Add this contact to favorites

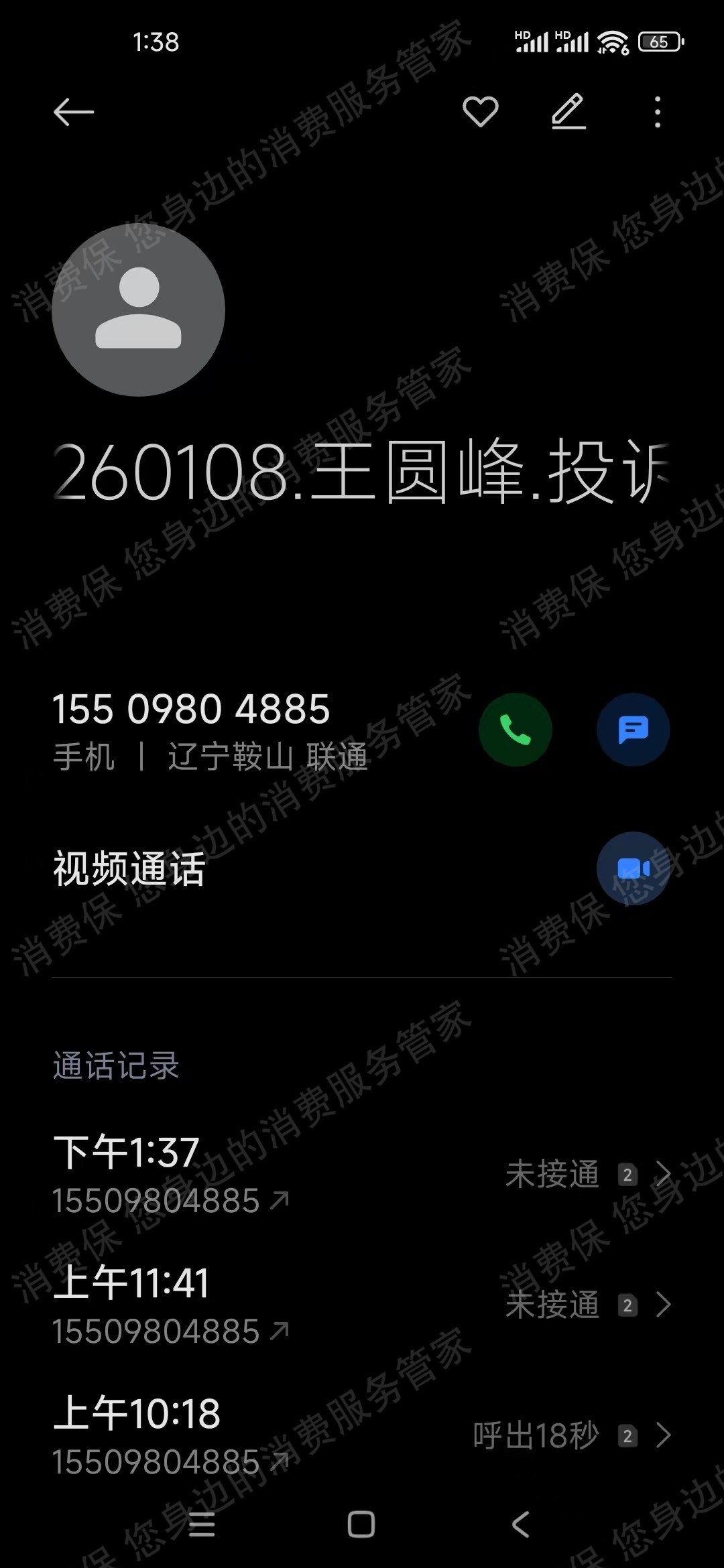(480, 112)
